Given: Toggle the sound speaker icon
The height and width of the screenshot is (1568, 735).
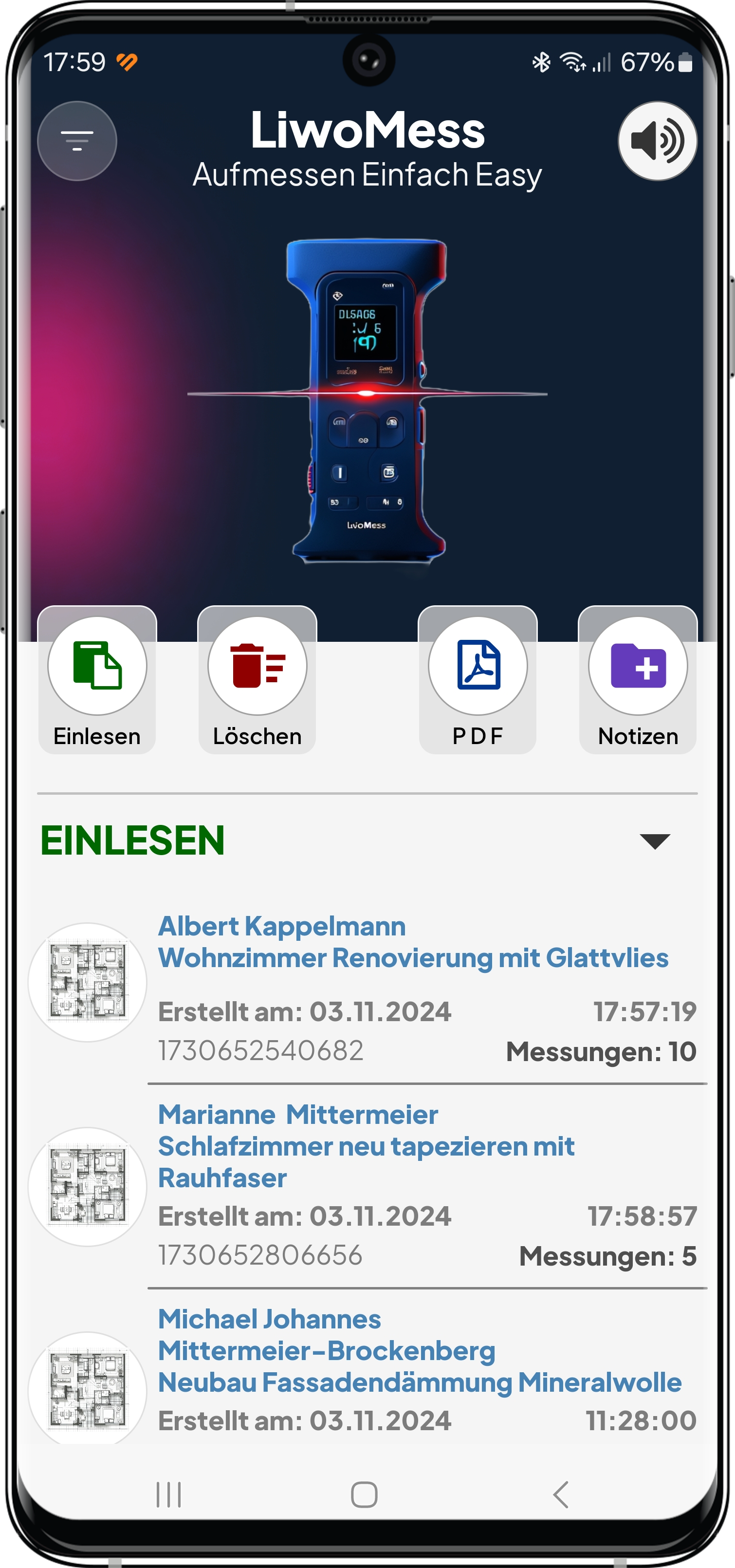Looking at the screenshot, I should point(657,141).
